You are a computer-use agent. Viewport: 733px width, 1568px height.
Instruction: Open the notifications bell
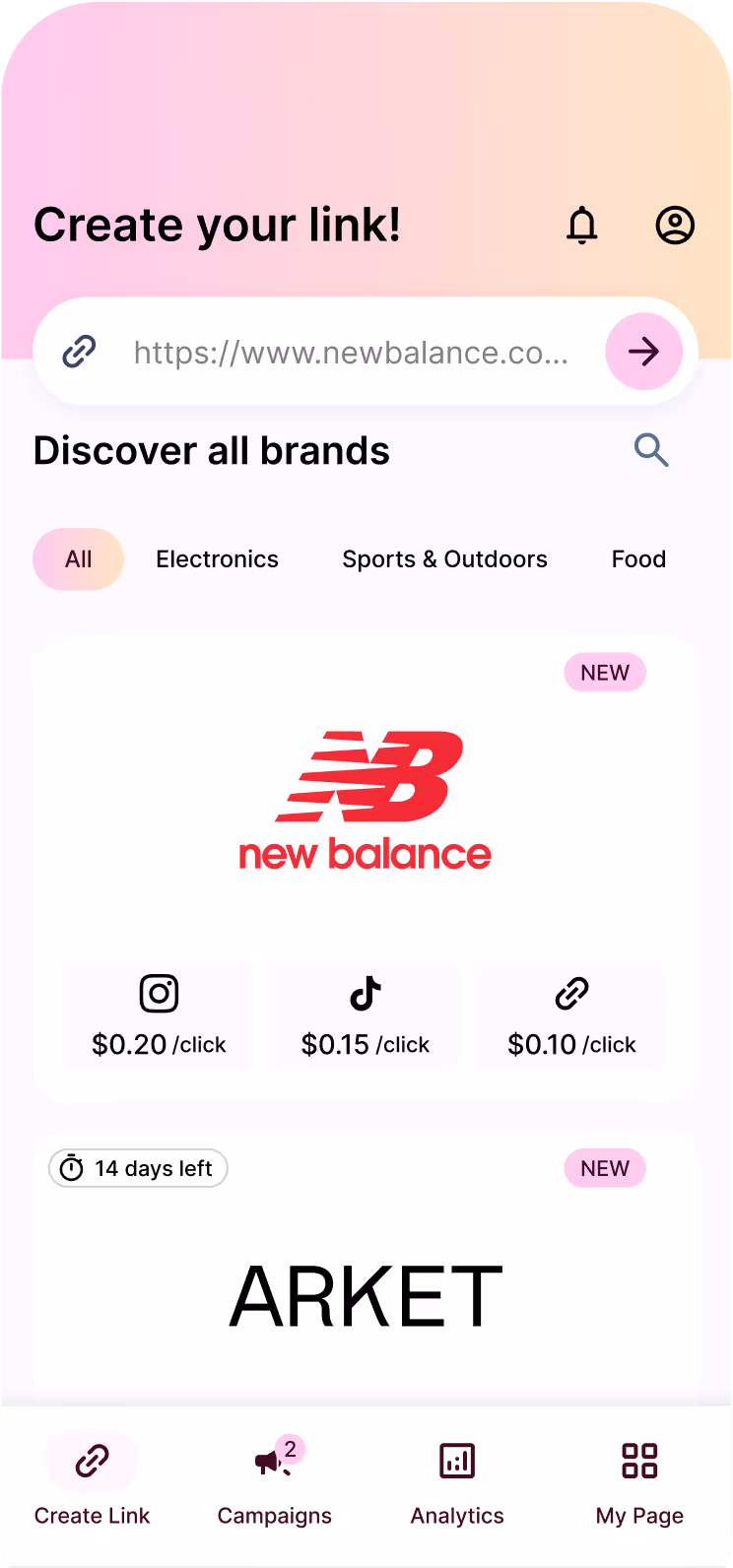[582, 226]
